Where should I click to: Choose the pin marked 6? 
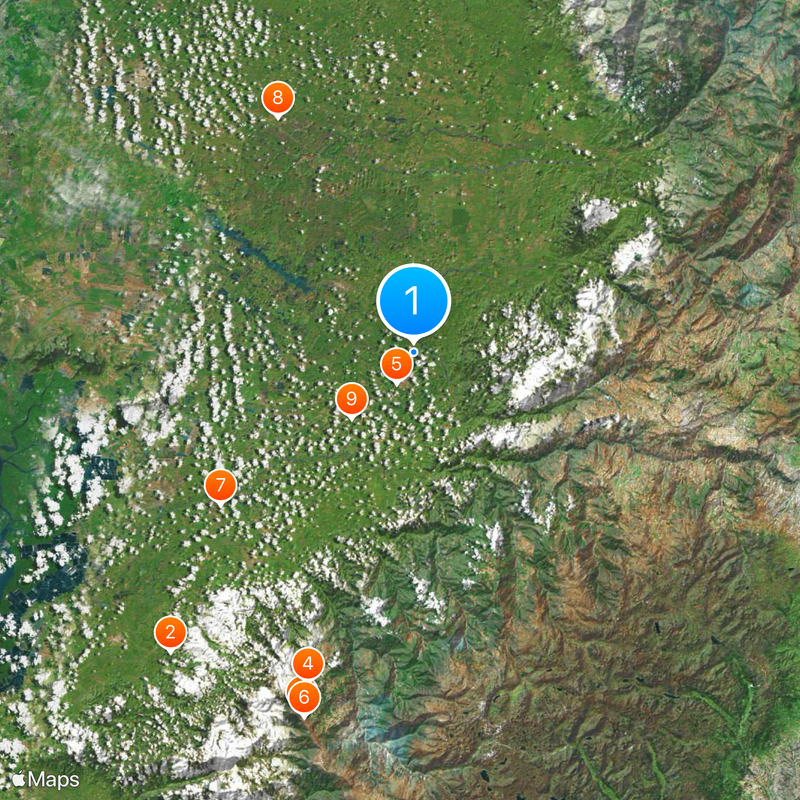[x=305, y=698]
